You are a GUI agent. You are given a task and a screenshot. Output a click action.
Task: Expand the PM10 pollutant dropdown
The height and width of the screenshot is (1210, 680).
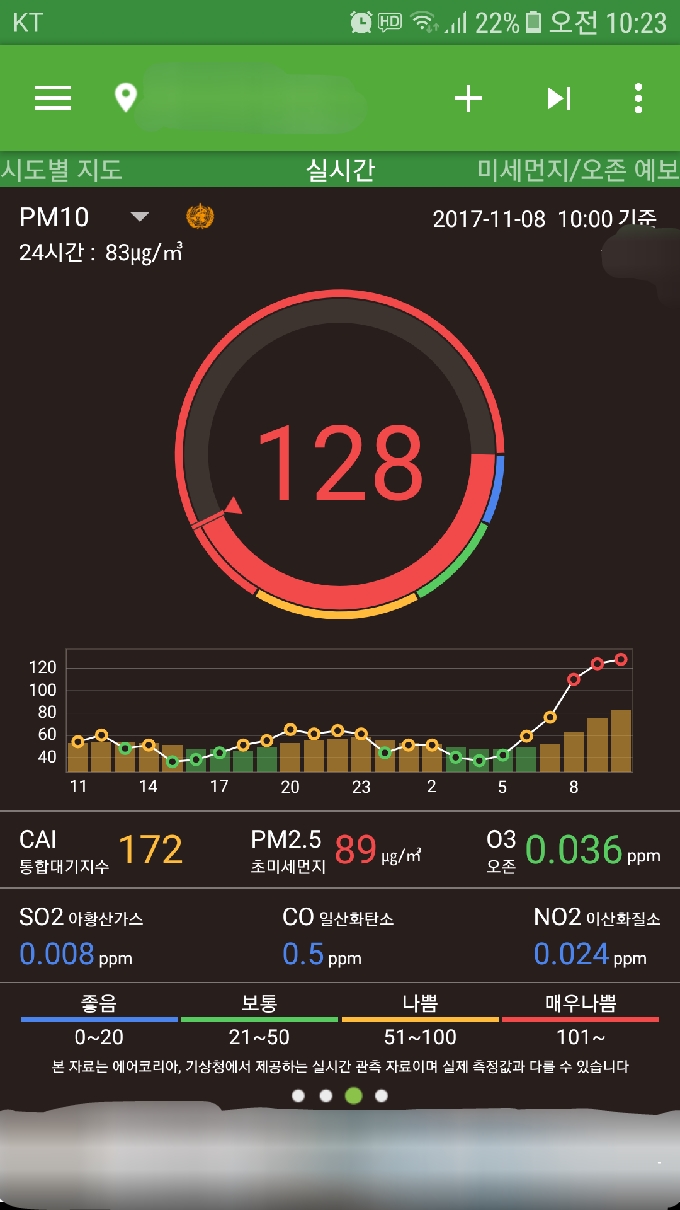140,217
